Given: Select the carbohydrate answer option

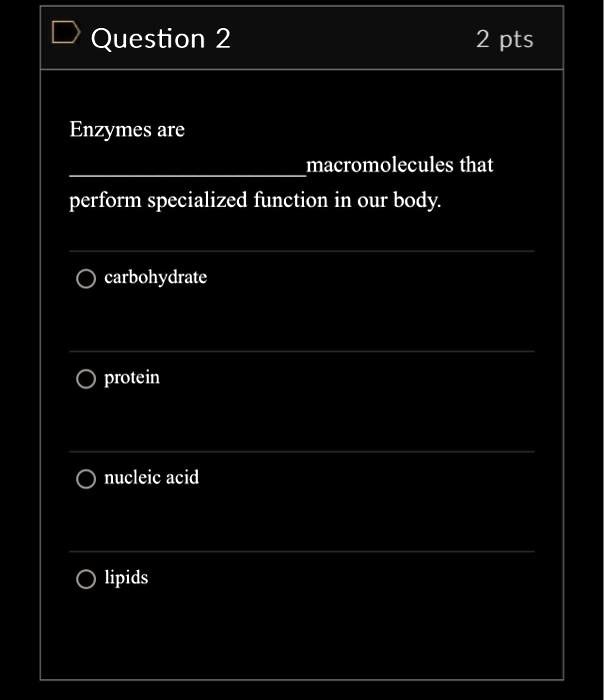Looking at the screenshot, I should [x=86, y=279].
